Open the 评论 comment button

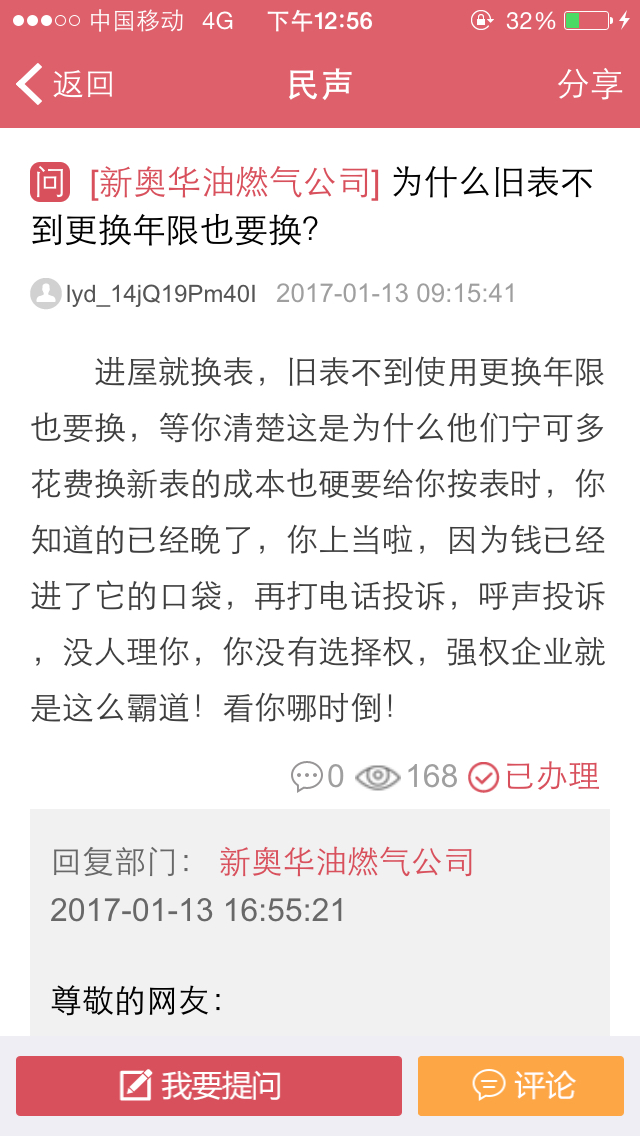click(x=521, y=1085)
